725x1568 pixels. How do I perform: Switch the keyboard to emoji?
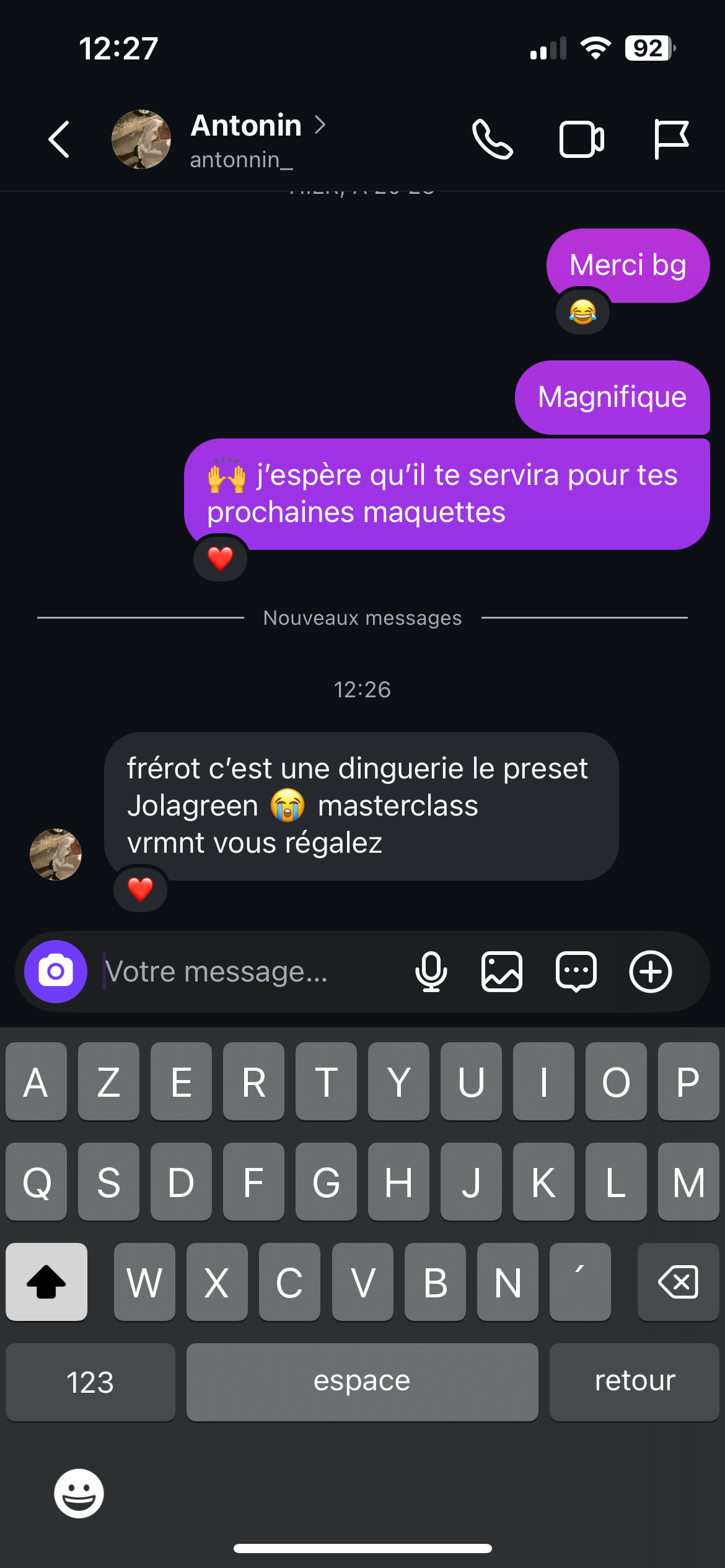click(x=79, y=1493)
